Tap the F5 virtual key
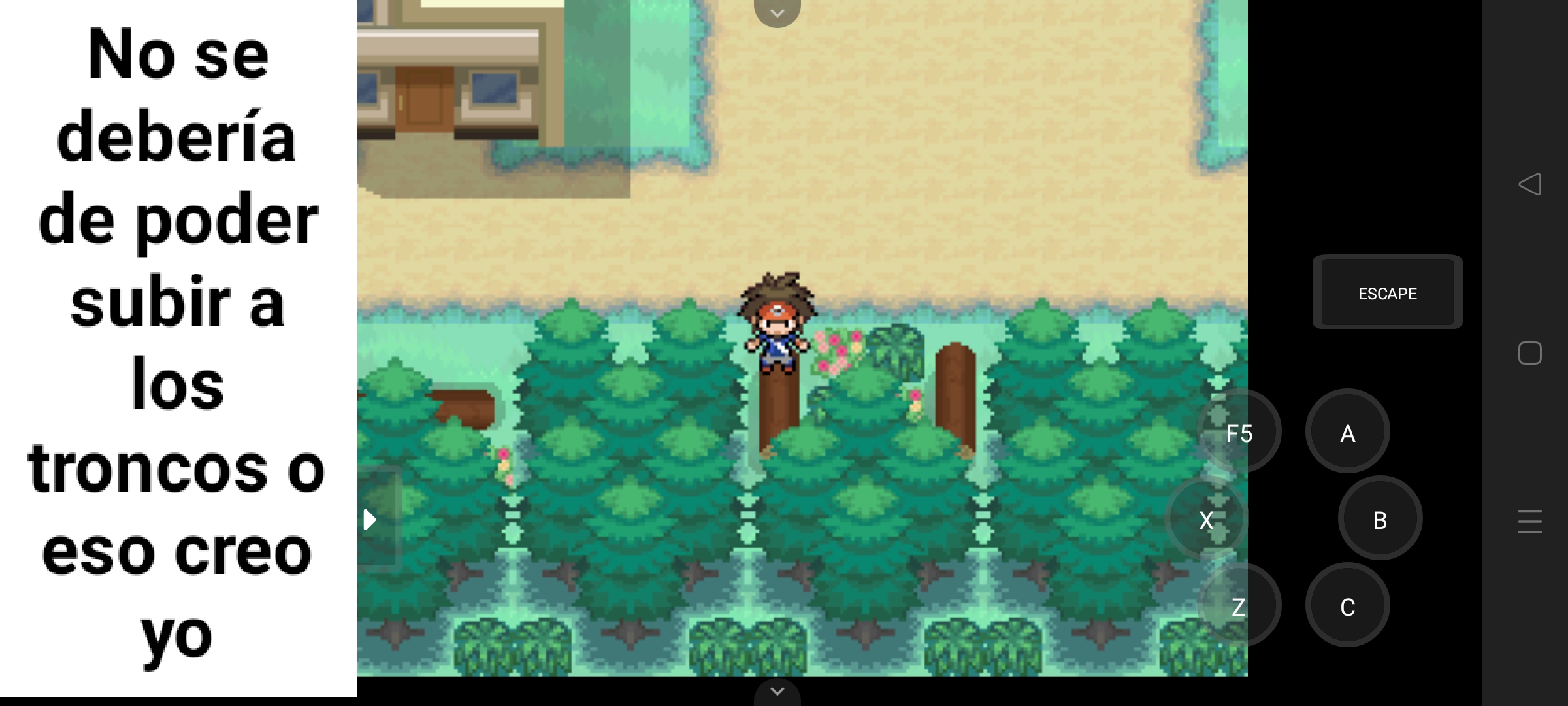This screenshot has height=706, width=1568. tap(1239, 432)
